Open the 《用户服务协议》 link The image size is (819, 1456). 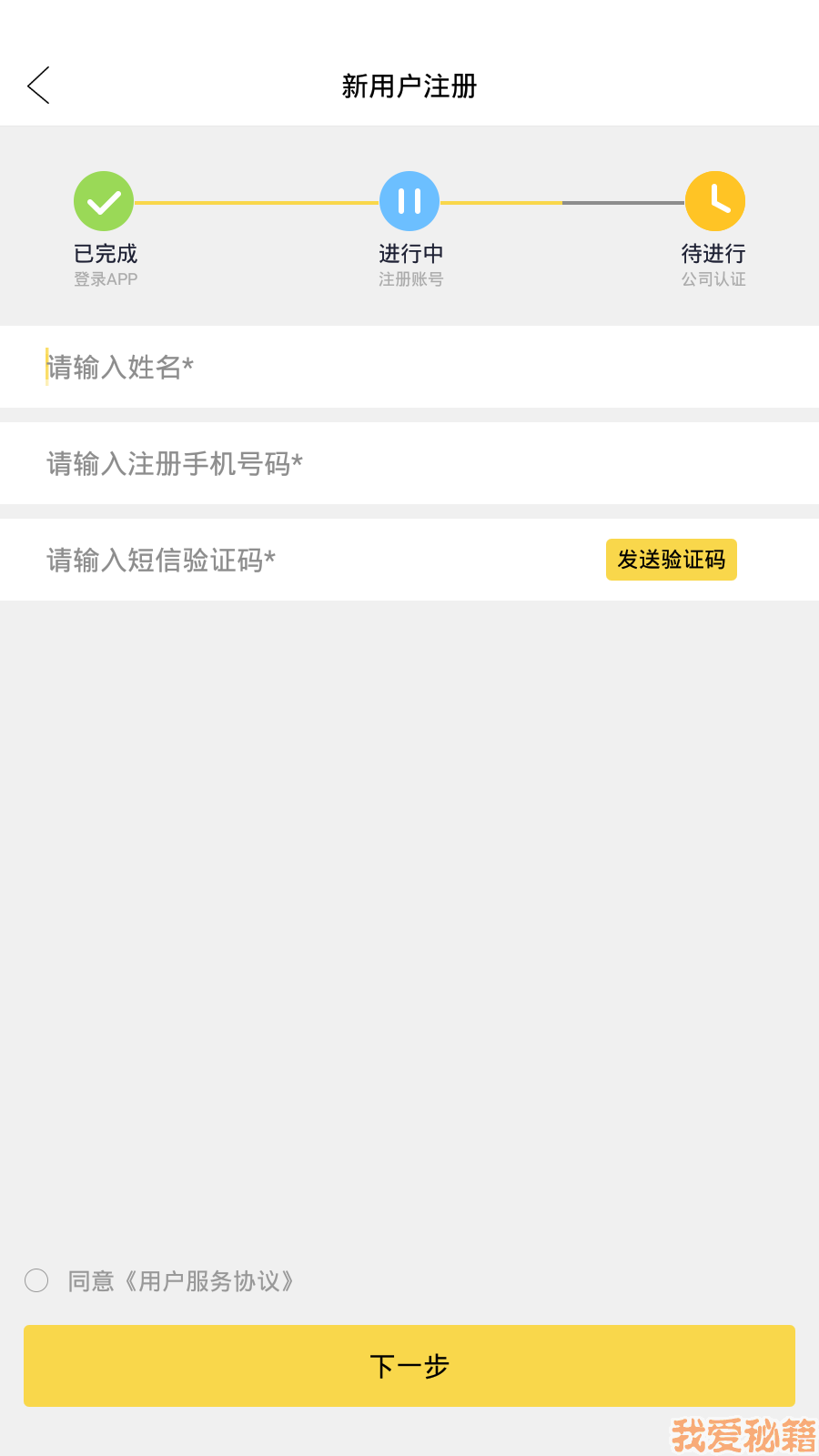[x=209, y=1281]
